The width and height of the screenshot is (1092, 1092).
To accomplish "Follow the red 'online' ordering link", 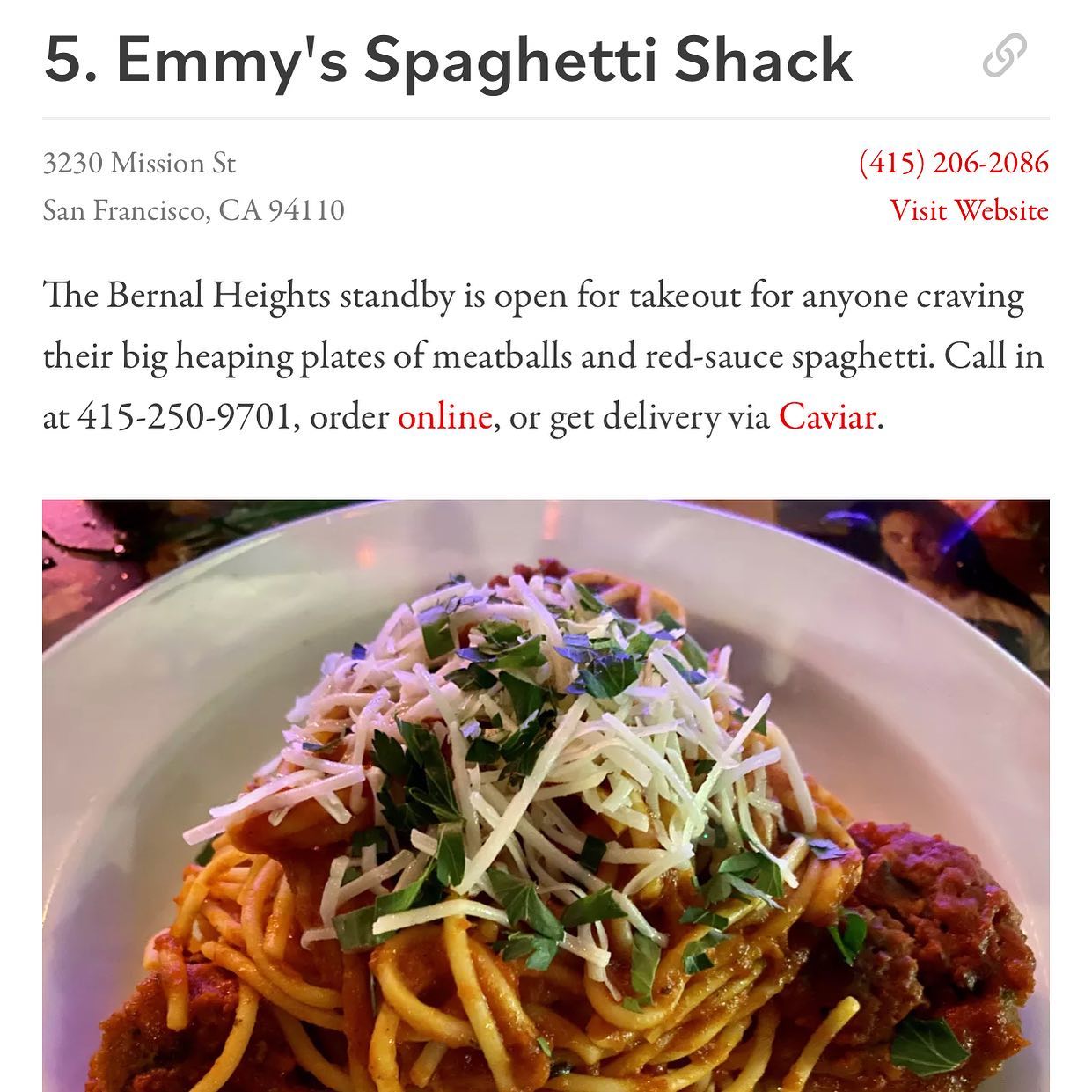I will pyautogui.click(x=444, y=416).
